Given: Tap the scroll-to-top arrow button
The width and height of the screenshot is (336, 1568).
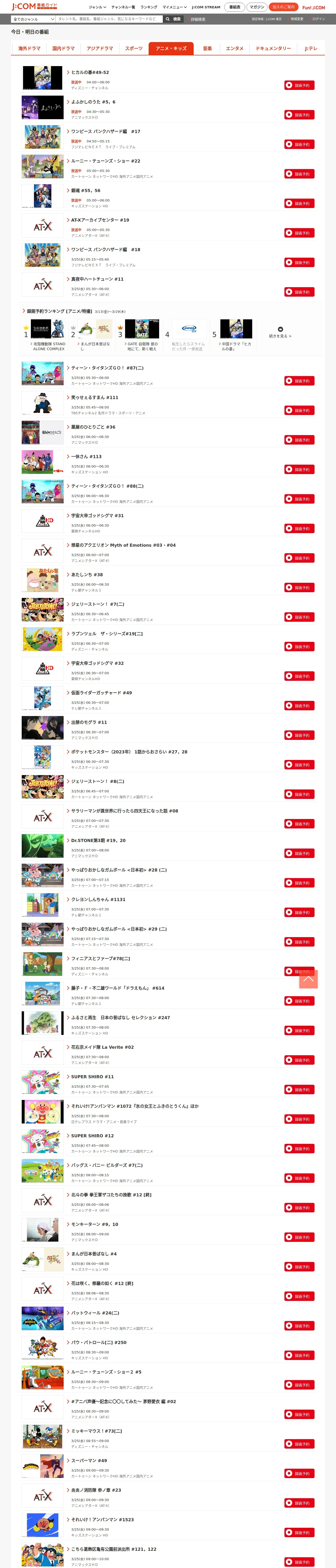Looking at the screenshot, I should [308, 979].
